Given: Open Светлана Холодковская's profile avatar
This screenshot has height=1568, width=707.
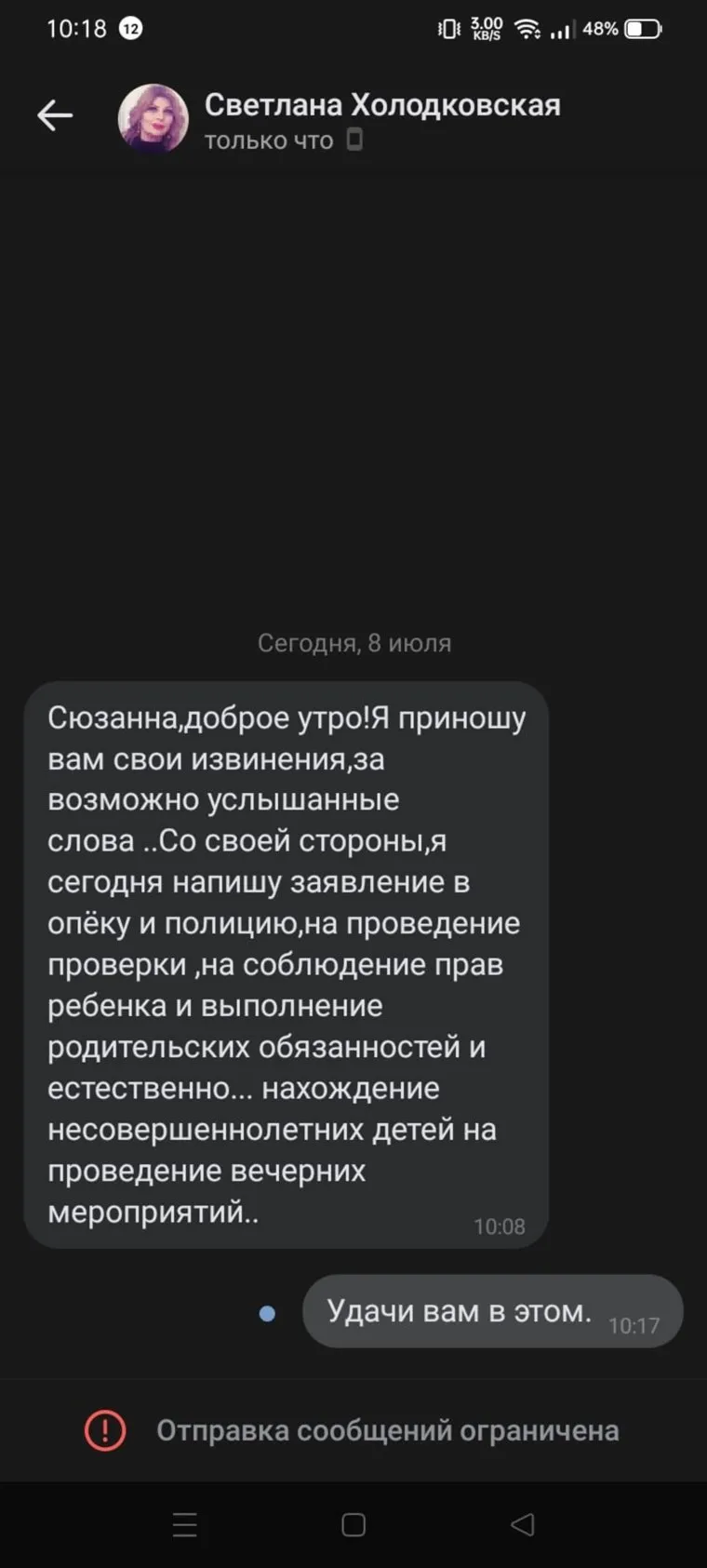Looking at the screenshot, I should pos(153,118).
